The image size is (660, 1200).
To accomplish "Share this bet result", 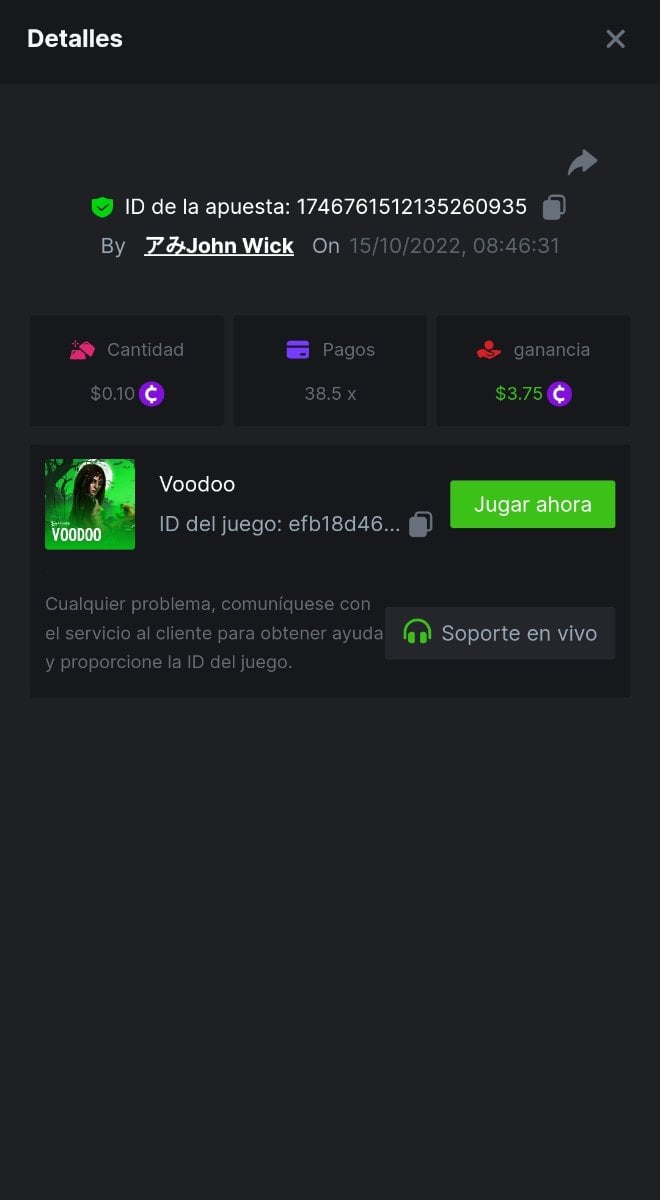I will [x=582, y=162].
